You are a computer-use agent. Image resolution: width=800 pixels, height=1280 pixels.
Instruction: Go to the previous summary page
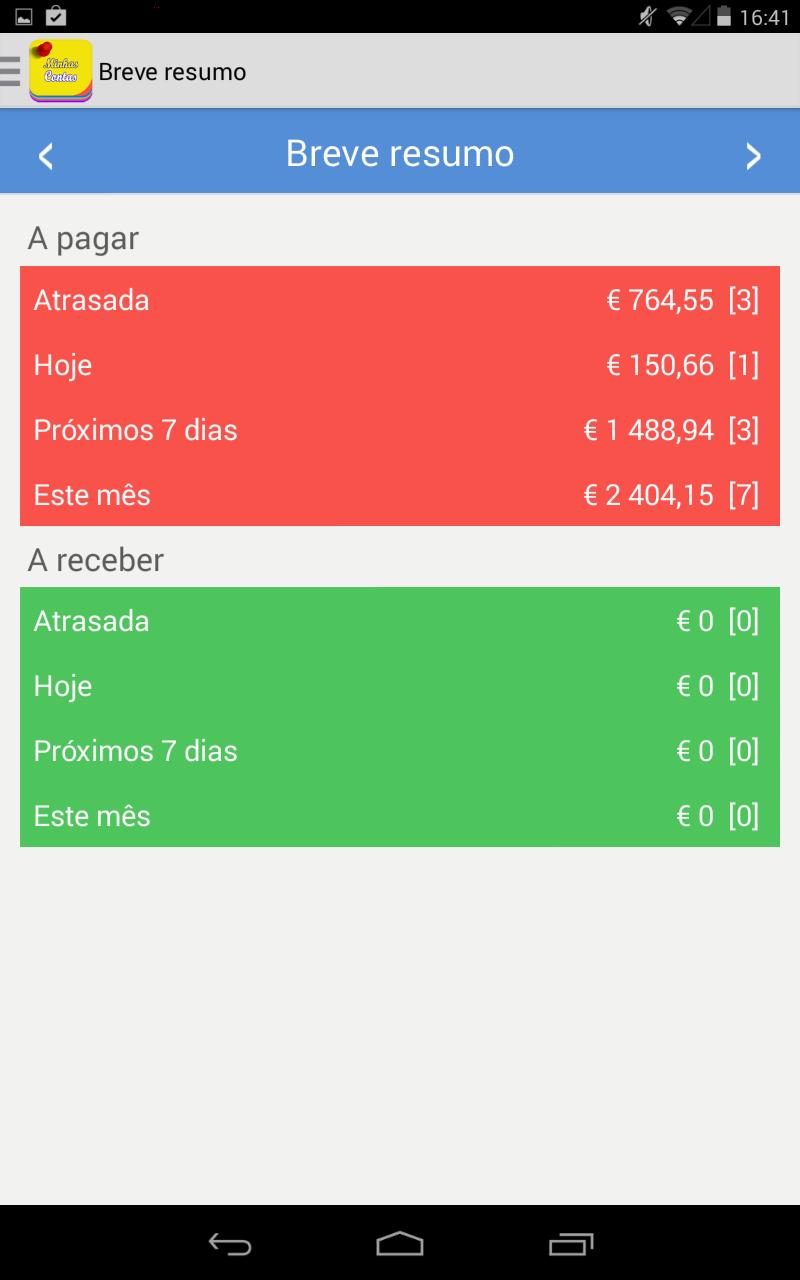pos(45,154)
